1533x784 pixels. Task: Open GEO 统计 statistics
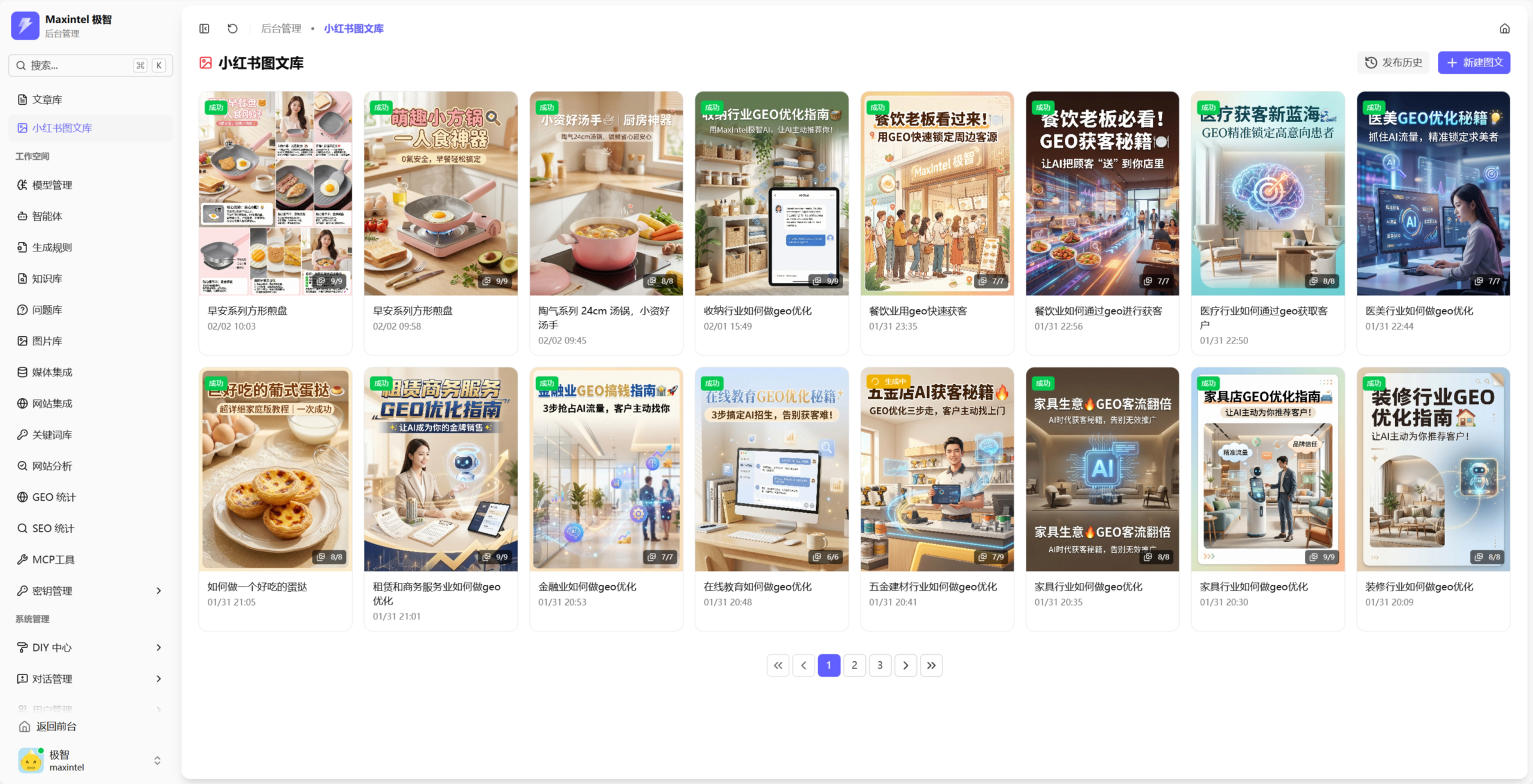pos(54,497)
